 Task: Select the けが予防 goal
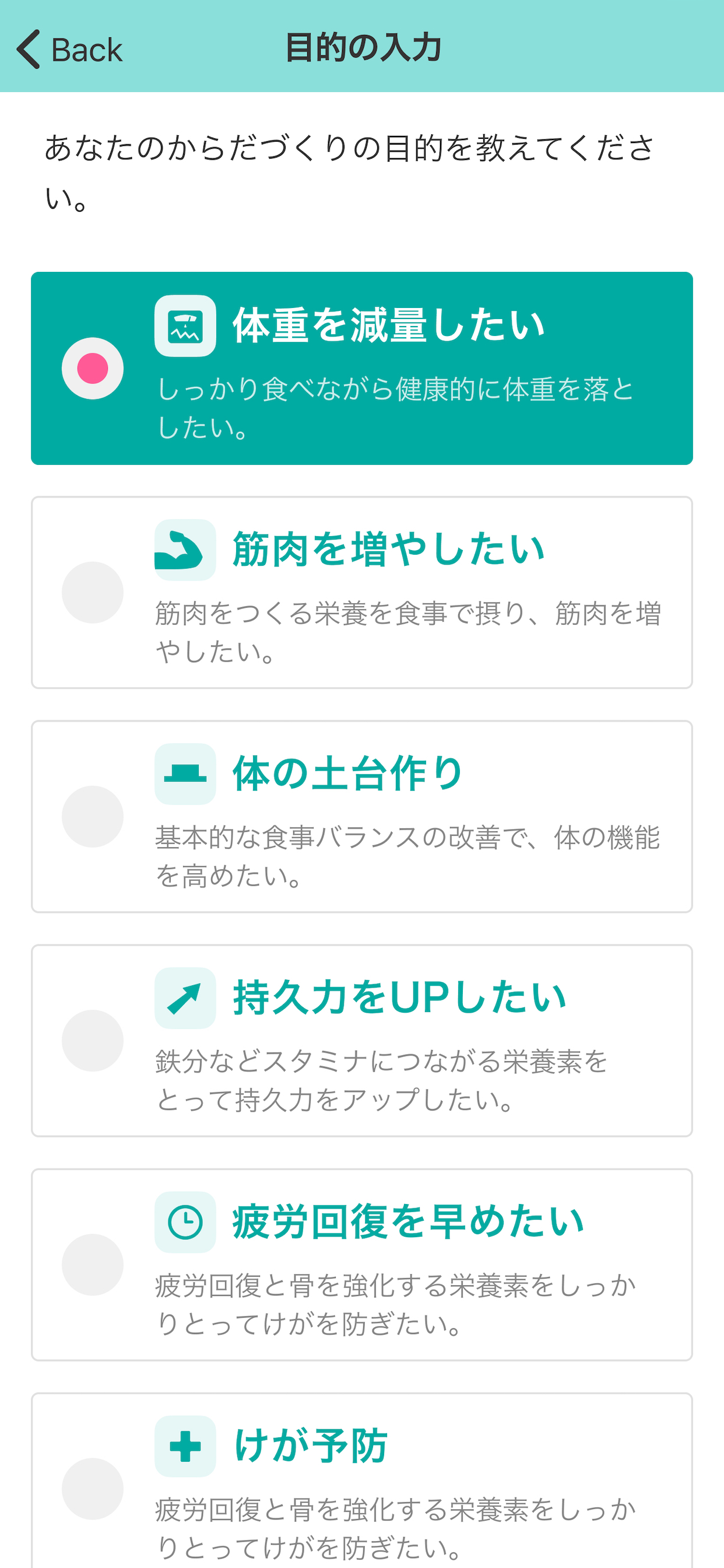point(362,1480)
